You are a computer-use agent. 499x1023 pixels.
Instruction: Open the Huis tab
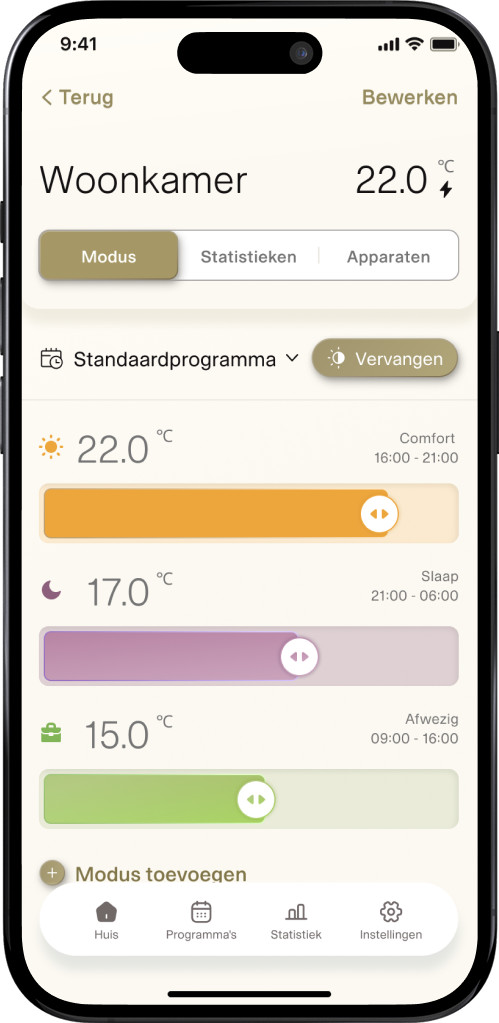pyautogui.click(x=106, y=921)
